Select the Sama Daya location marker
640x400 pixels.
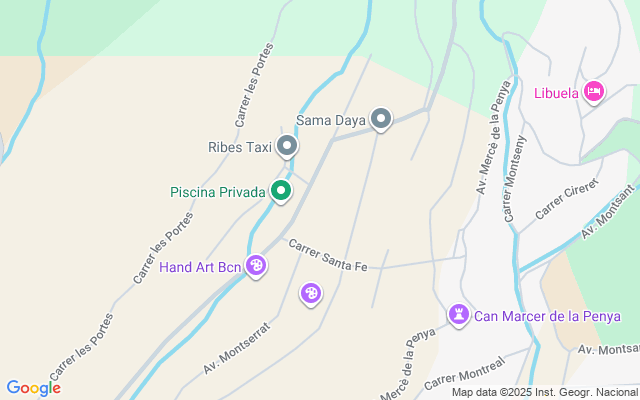pyautogui.click(x=381, y=120)
